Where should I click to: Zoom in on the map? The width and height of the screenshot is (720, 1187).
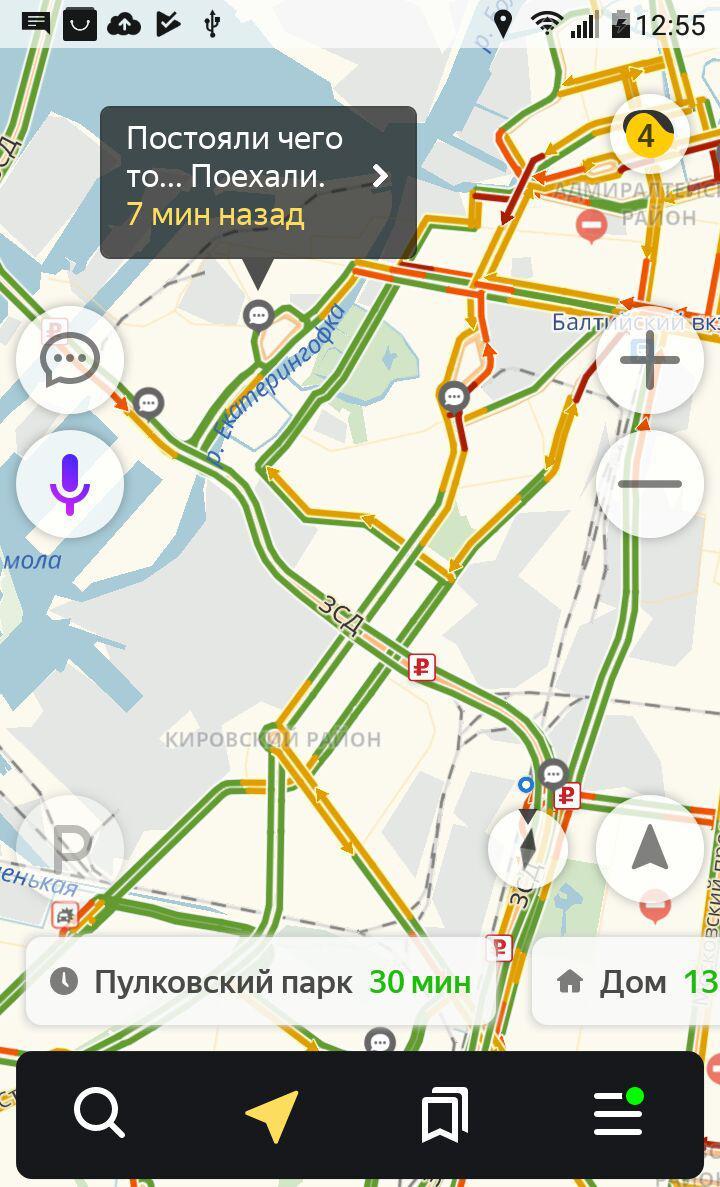click(650, 360)
